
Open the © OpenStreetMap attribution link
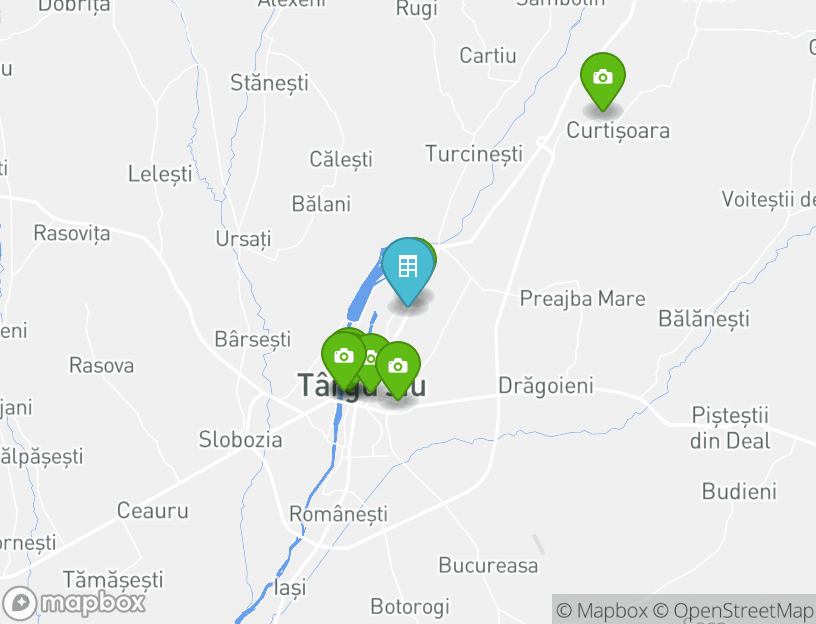(734, 610)
